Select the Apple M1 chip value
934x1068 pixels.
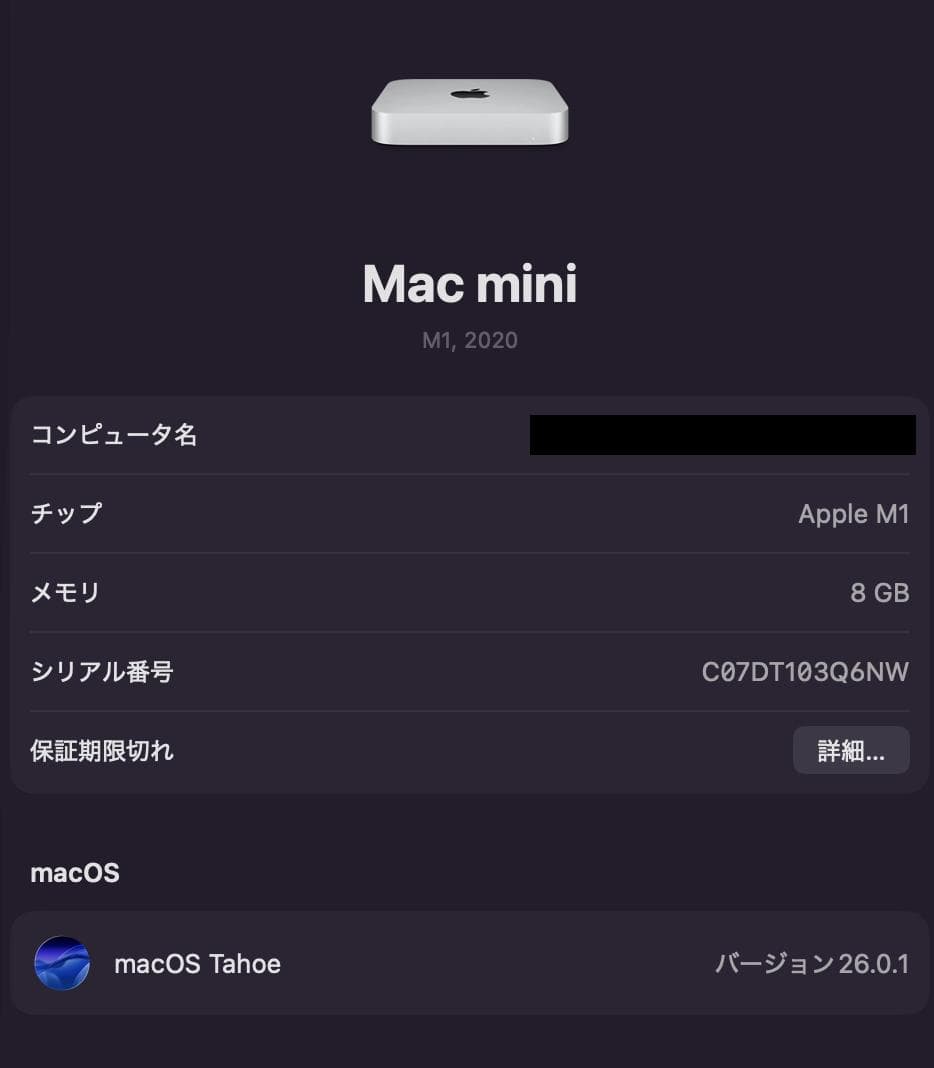click(854, 514)
